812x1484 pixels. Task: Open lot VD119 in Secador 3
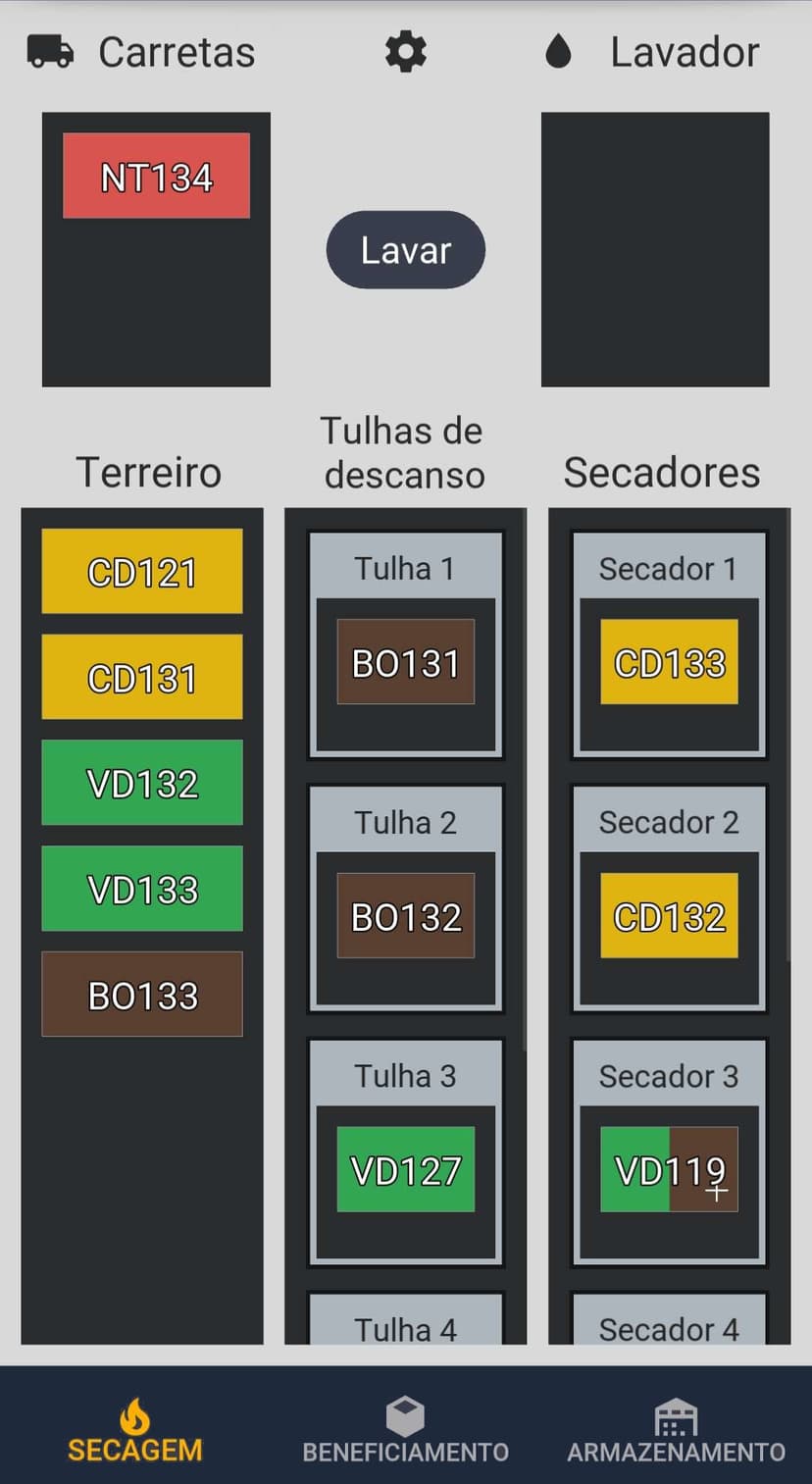tap(669, 1169)
